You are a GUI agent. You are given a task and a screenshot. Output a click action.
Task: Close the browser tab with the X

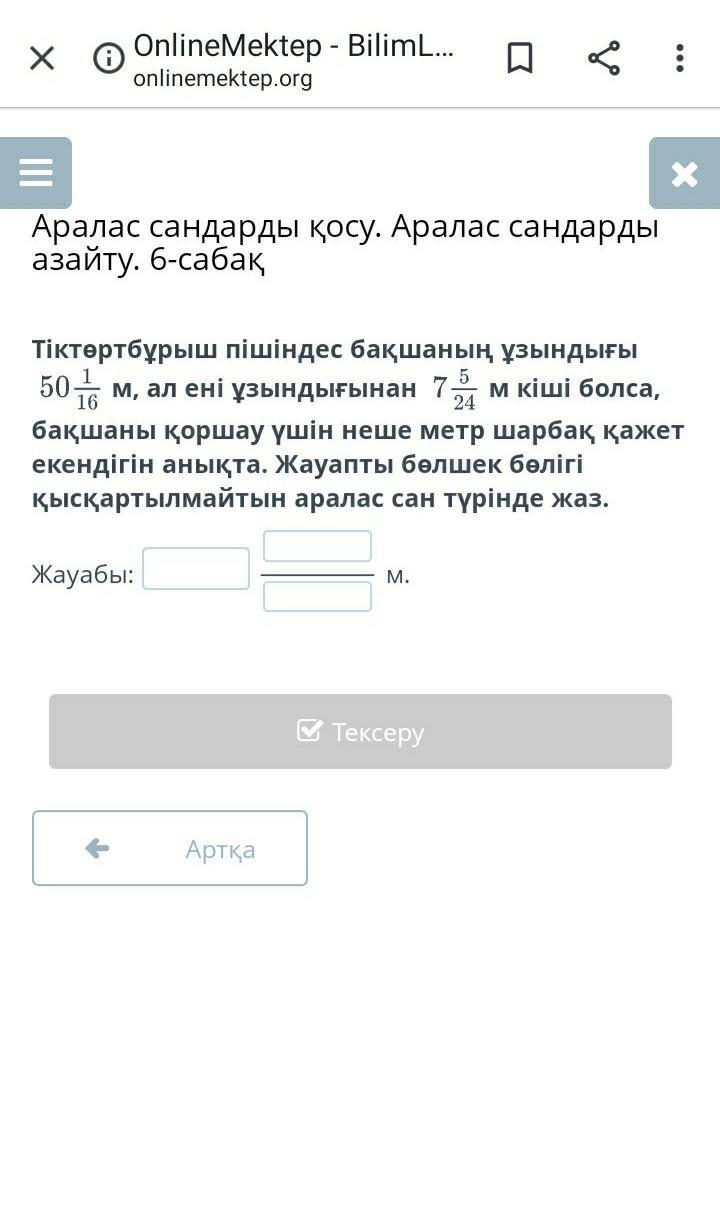(x=42, y=59)
